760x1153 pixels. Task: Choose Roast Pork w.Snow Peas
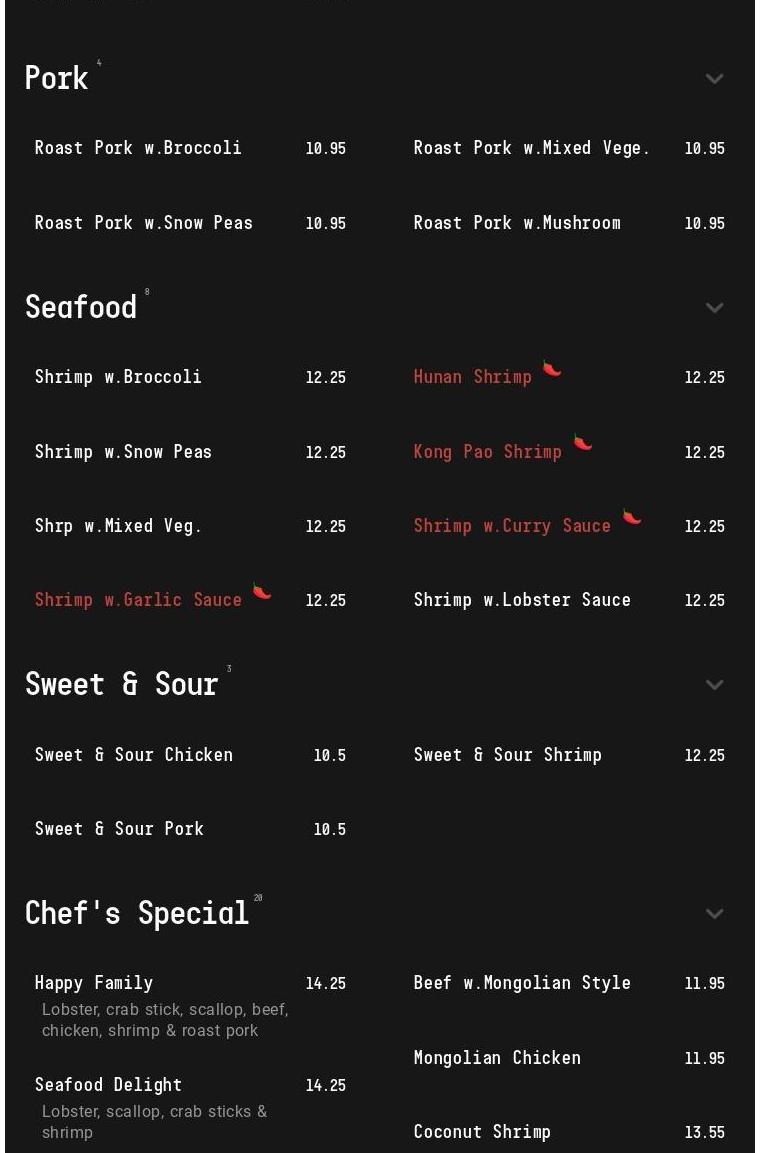point(143,223)
